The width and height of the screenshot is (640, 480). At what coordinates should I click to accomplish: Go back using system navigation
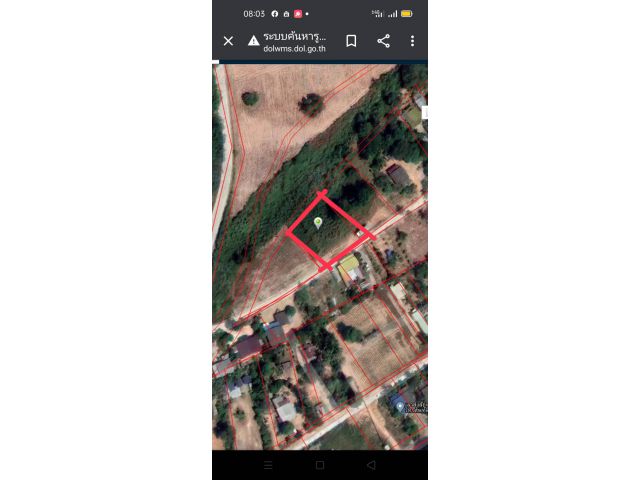point(371,465)
